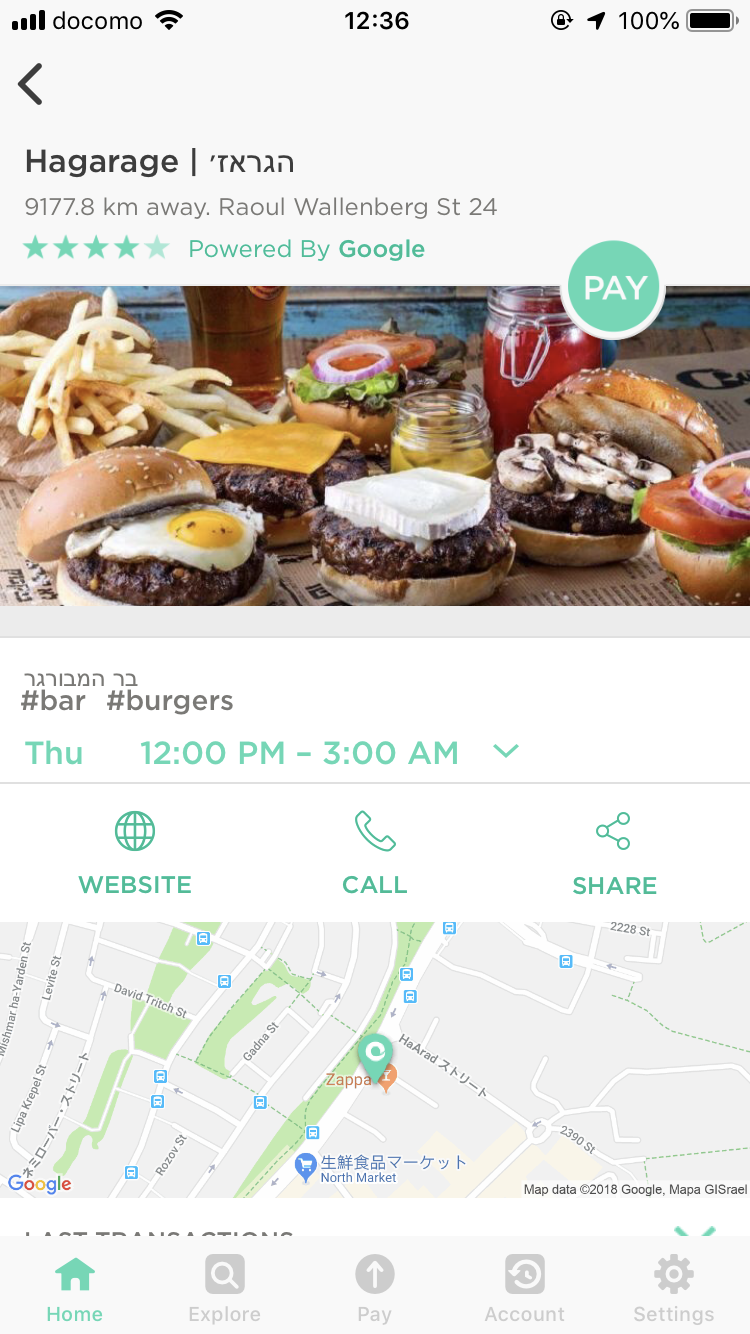
Task: Open the Hagarage website
Action: [135, 854]
